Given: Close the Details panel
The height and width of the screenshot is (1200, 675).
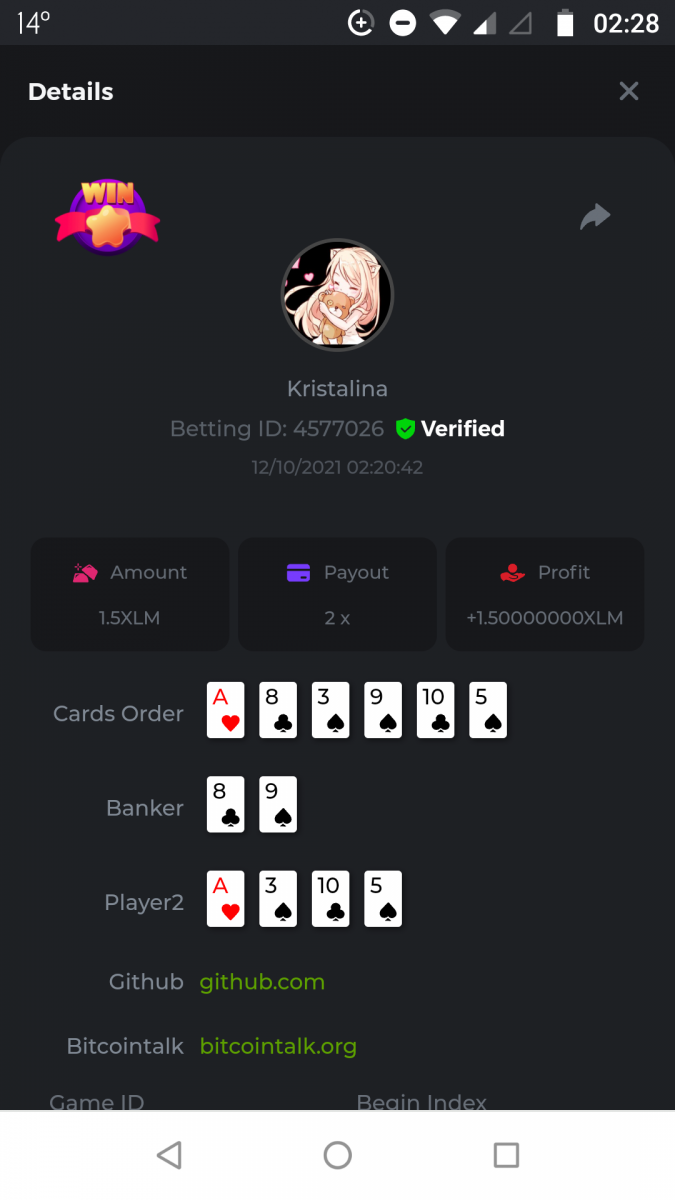Looking at the screenshot, I should 628,92.
